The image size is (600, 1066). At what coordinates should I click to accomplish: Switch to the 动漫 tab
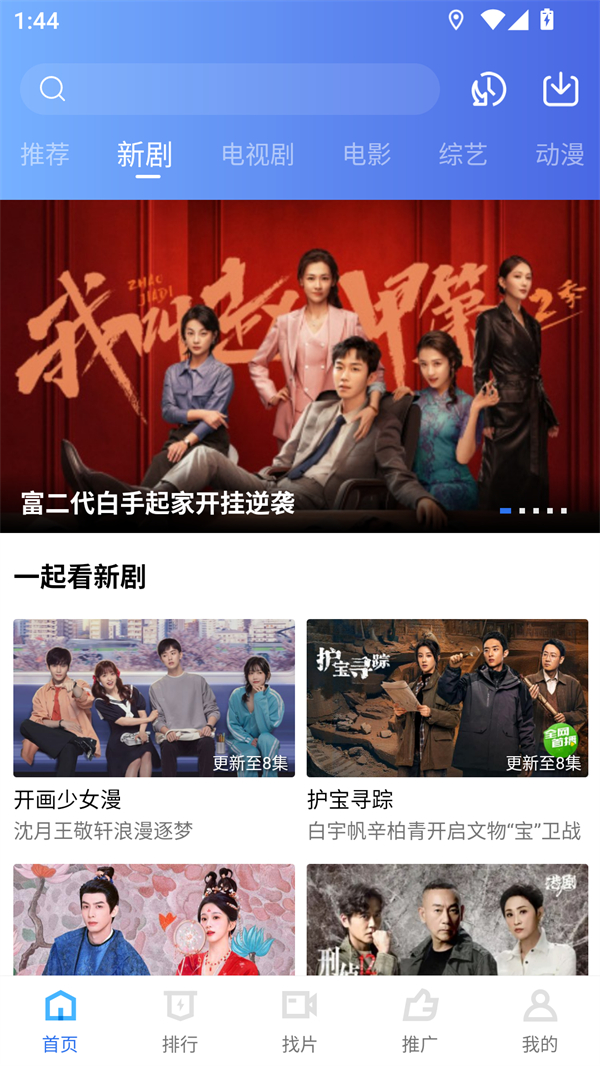560,154
